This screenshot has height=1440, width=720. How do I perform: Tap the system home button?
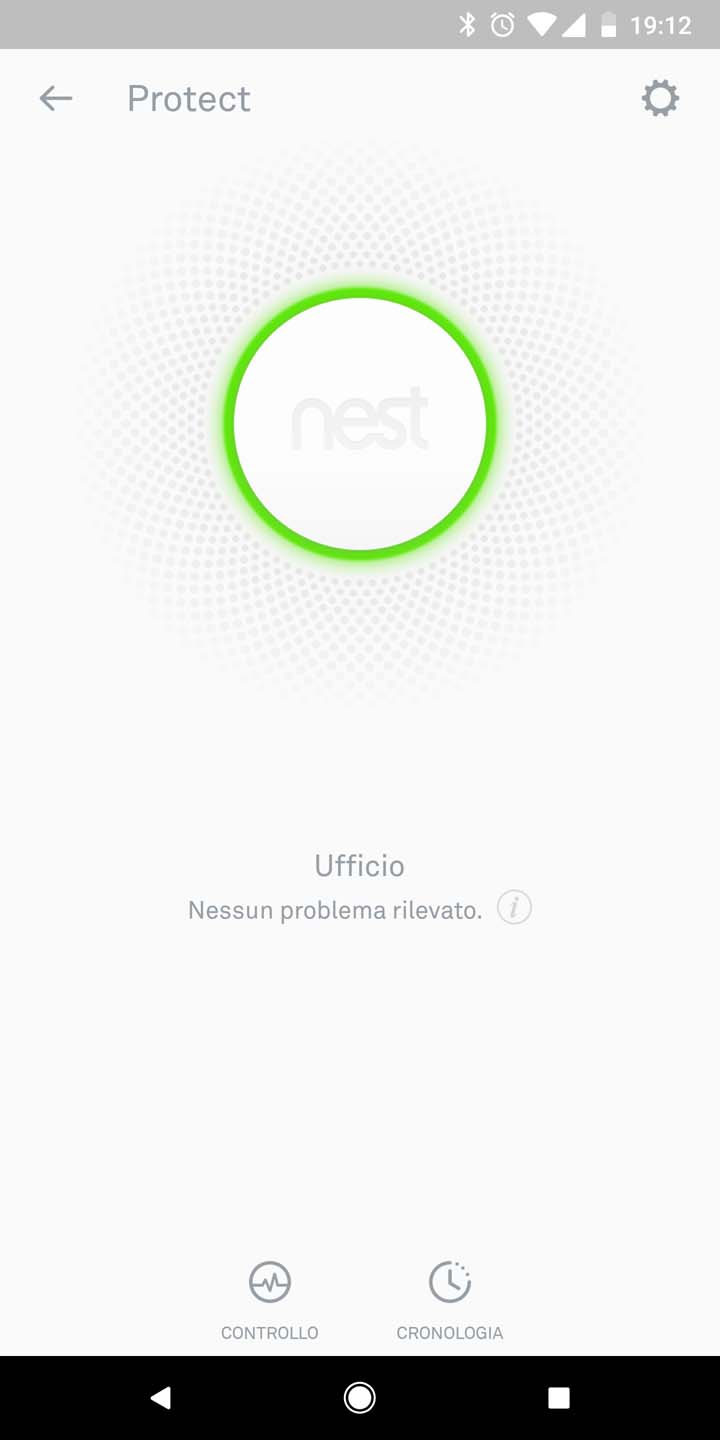(360, 1398)
